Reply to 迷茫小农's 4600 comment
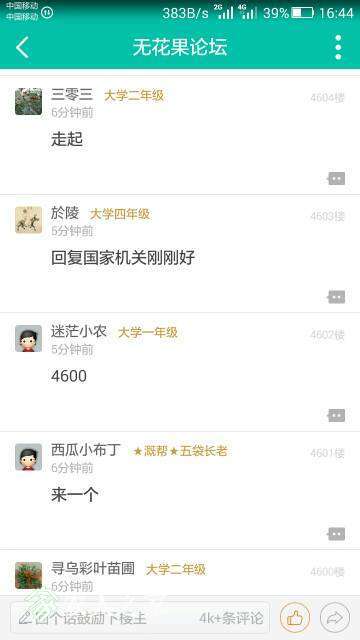360x640 pixels. pyautogui.click(x=337, y=416)
